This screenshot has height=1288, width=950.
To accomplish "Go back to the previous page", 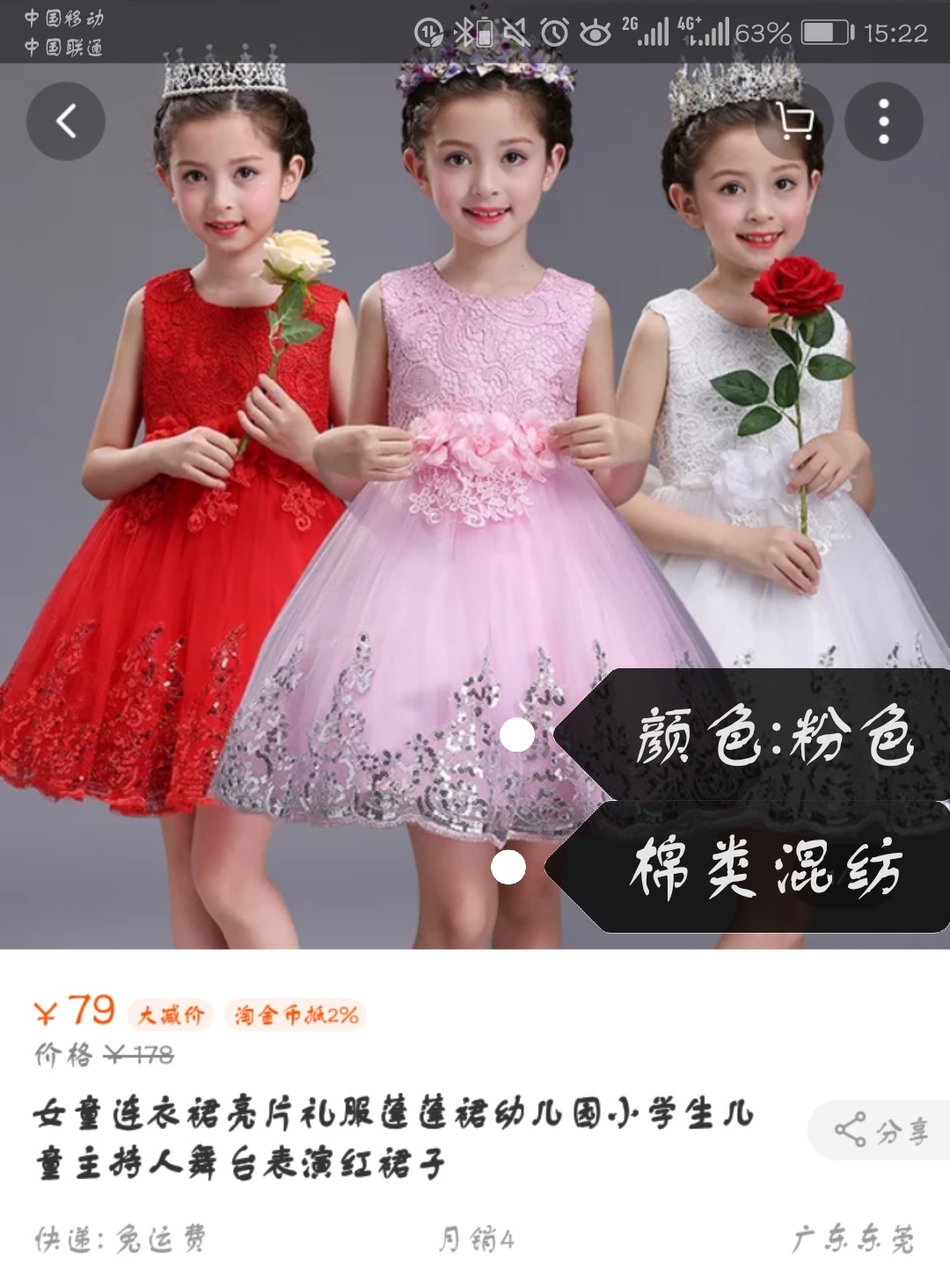I will 66,121.
